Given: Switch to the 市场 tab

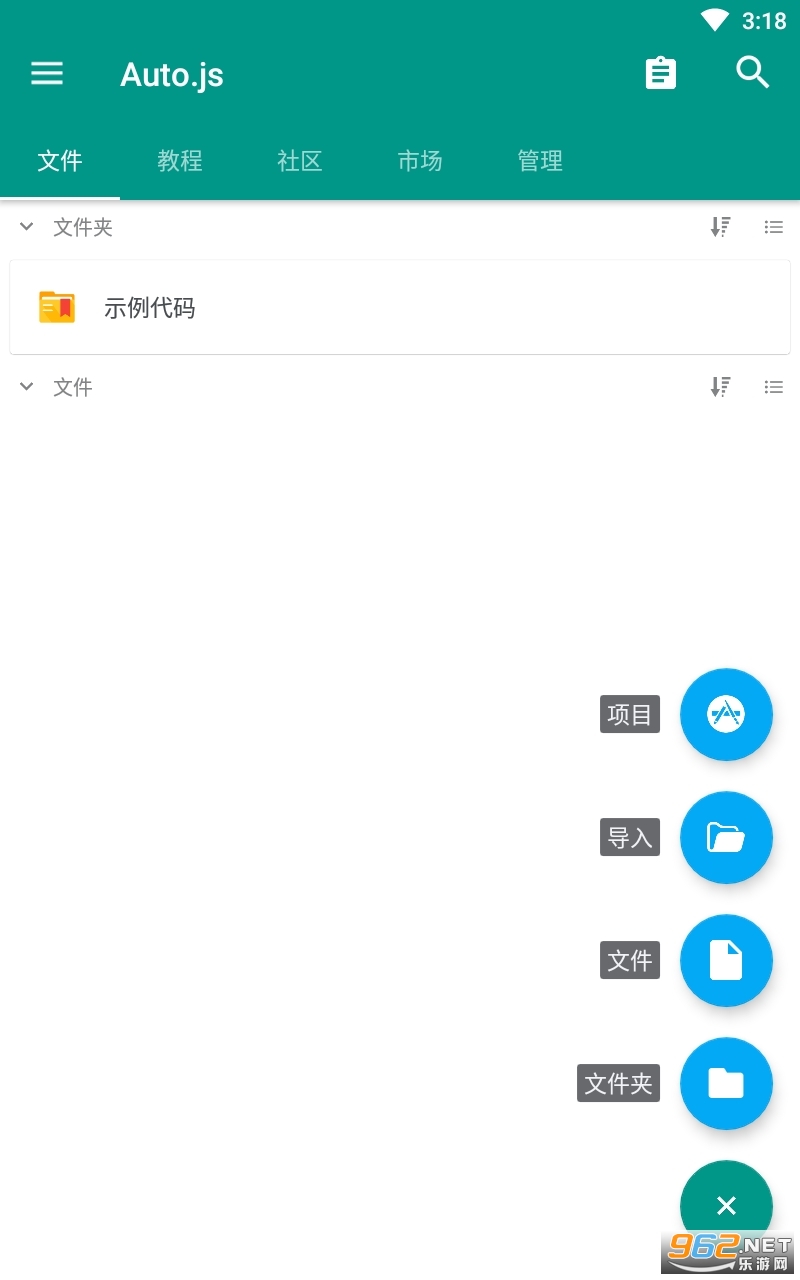Looking at the screenshot, I should pyautogui.click(x=420, y=161).
